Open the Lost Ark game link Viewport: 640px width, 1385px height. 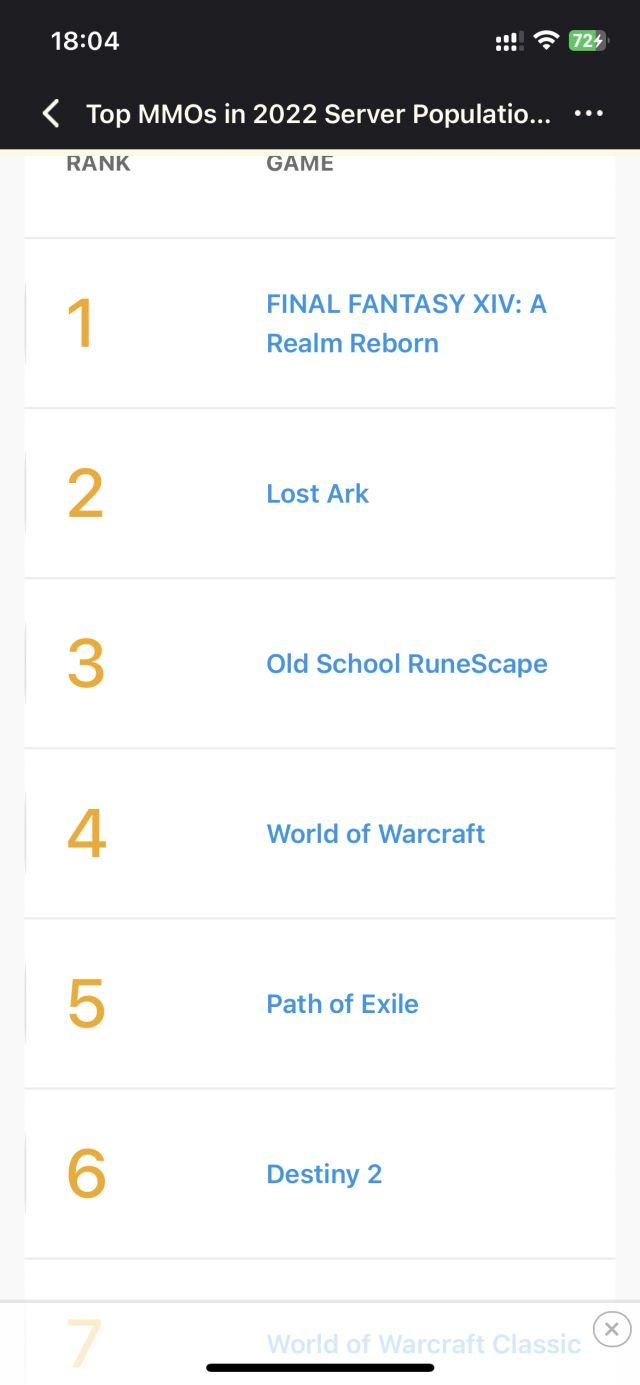pos(317,493)
